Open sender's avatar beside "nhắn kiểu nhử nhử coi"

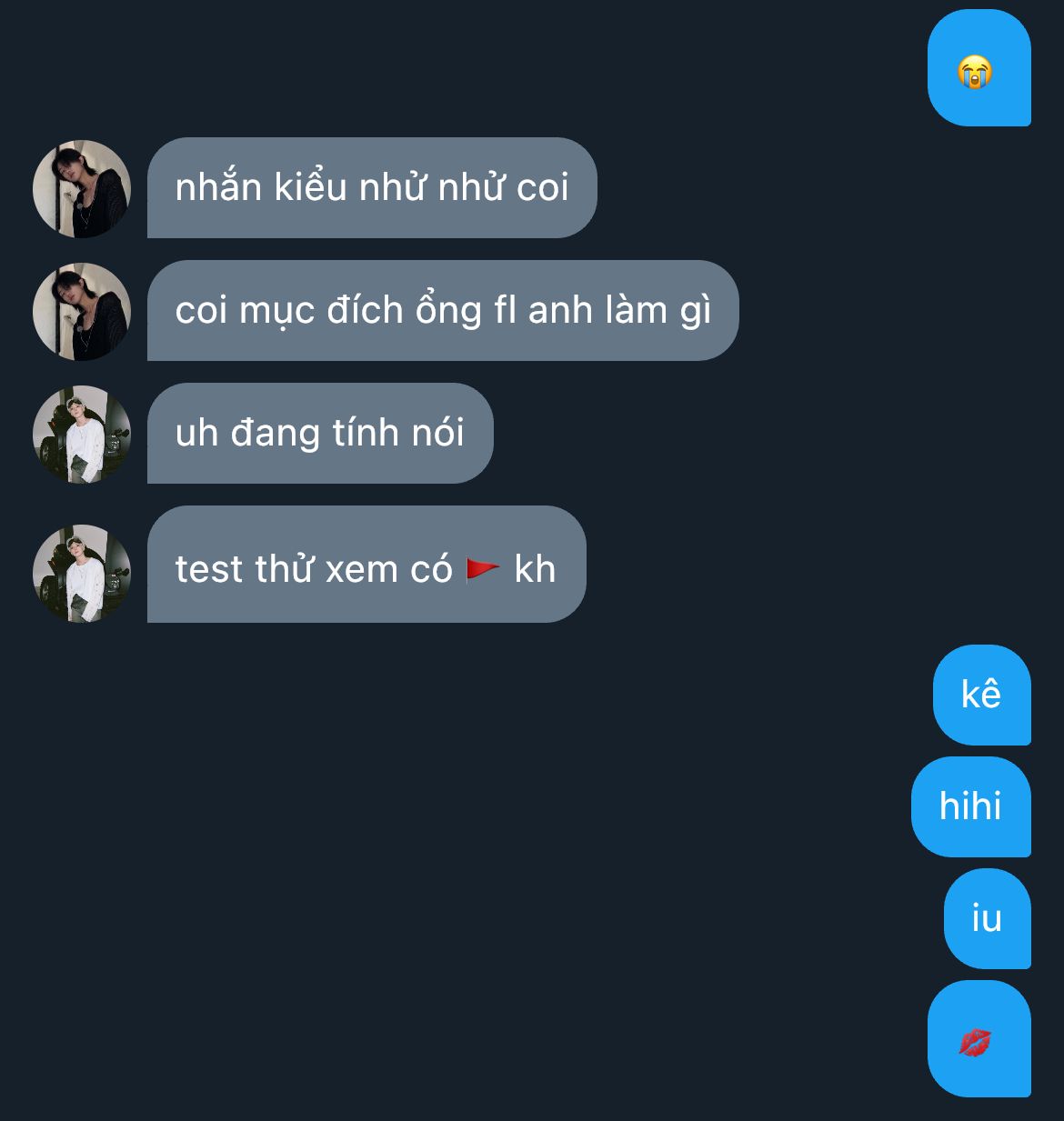82,189
